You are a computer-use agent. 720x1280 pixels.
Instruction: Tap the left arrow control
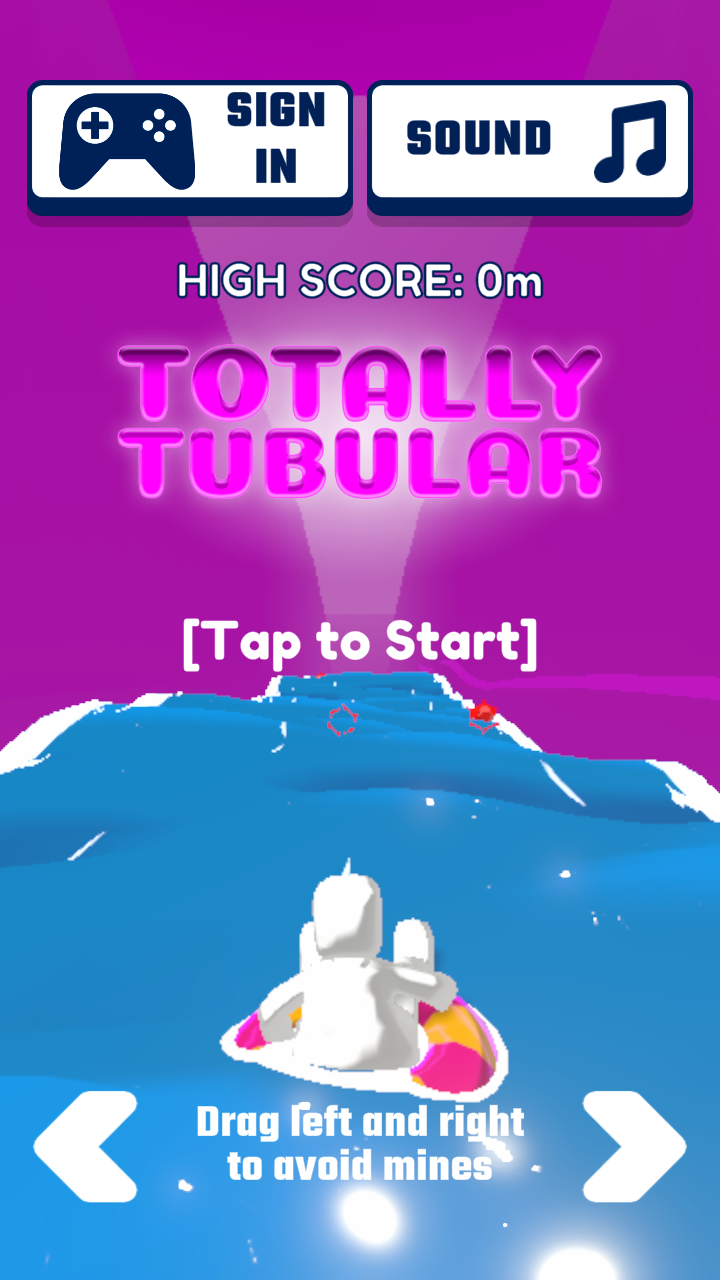tap(85, 1146)
